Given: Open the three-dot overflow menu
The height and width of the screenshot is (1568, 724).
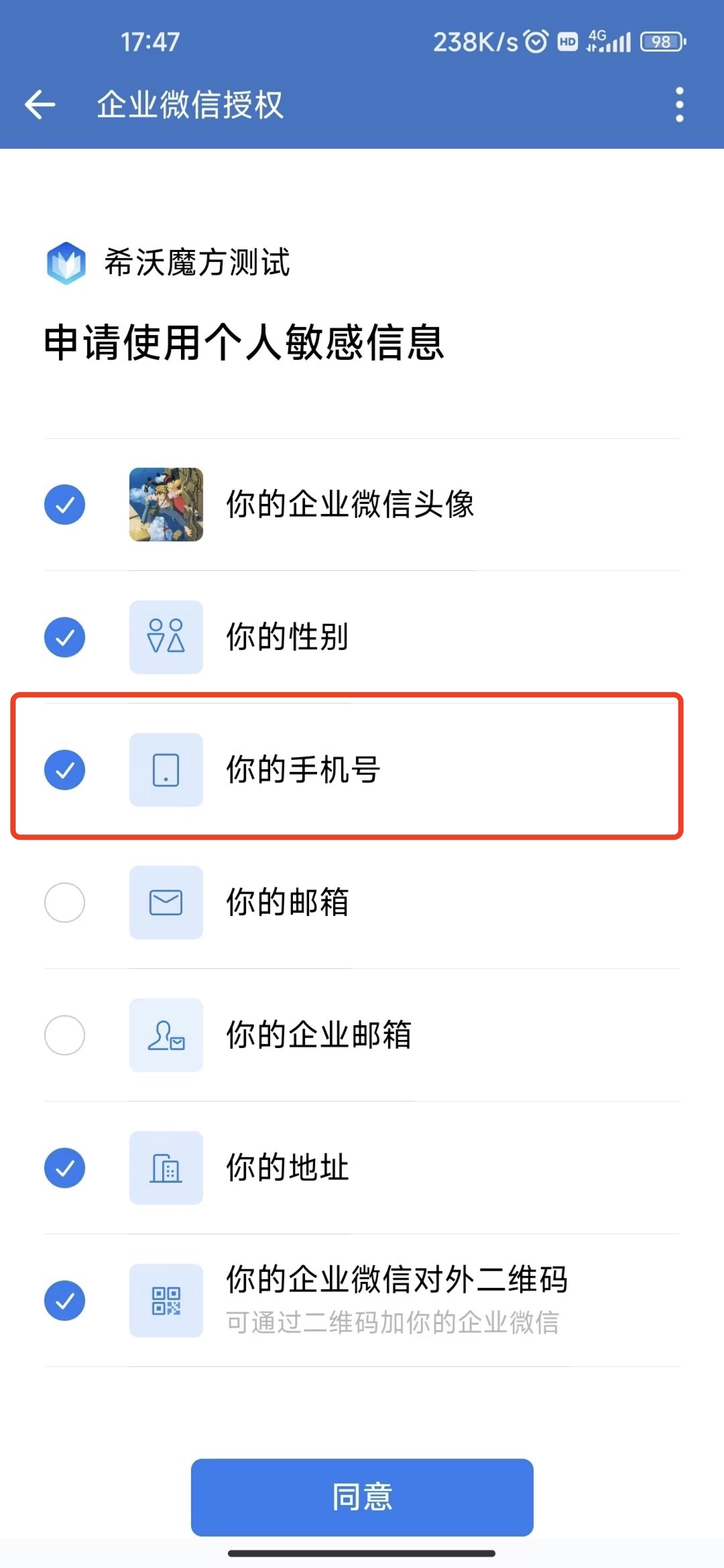Looking at the screenshot, I should pyautogui.click(x=679, y=105).
